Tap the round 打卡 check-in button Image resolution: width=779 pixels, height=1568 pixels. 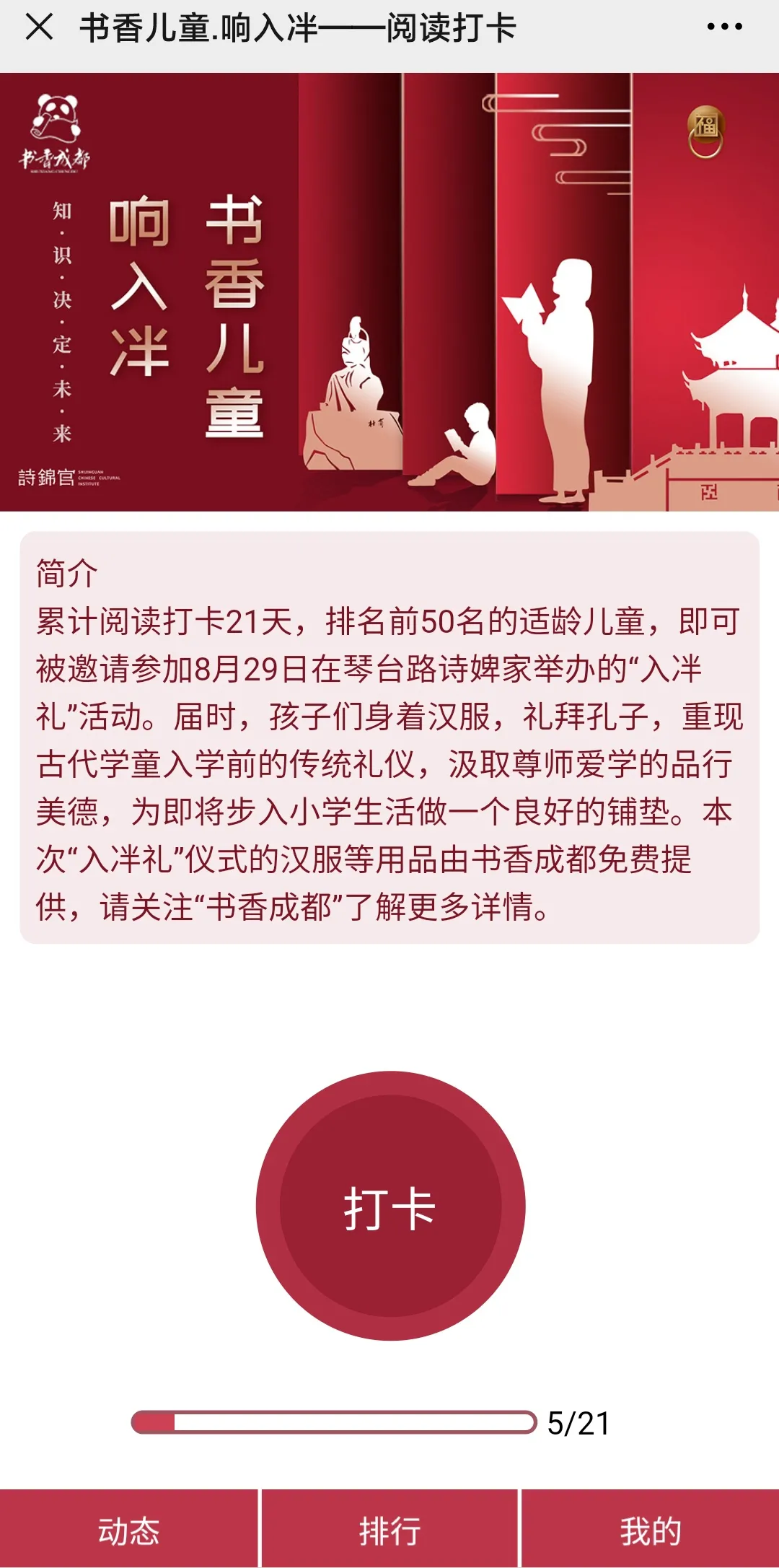(390, 1205)
